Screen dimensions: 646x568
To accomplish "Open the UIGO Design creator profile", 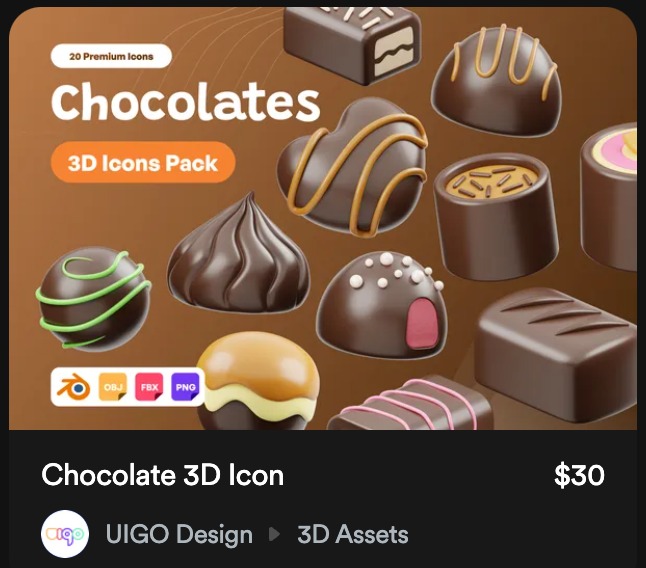I will coord(179,534).
